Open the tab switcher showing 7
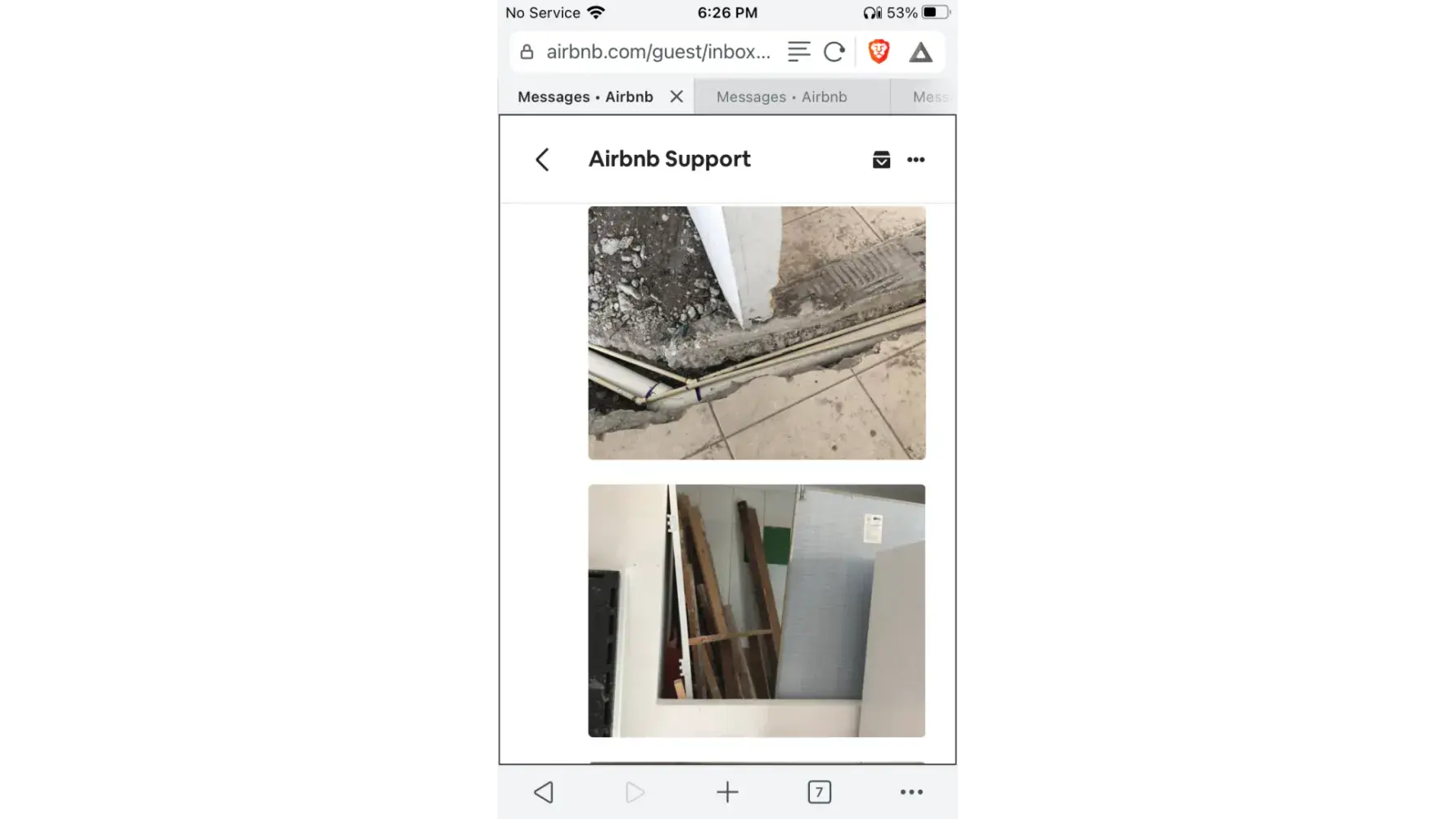The width and height of the screenshot is (1456, 819). [819, 792]
